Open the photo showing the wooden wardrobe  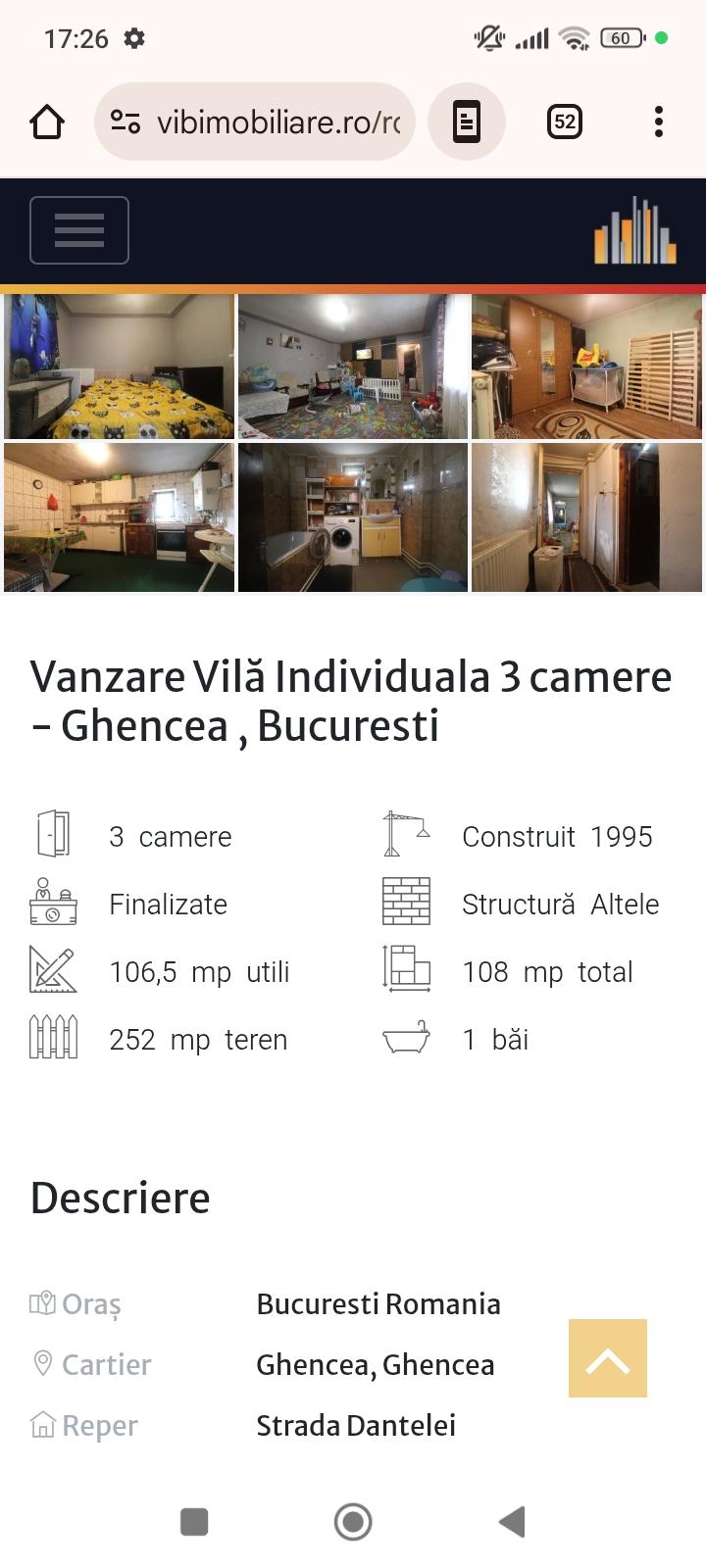[586, 367]
